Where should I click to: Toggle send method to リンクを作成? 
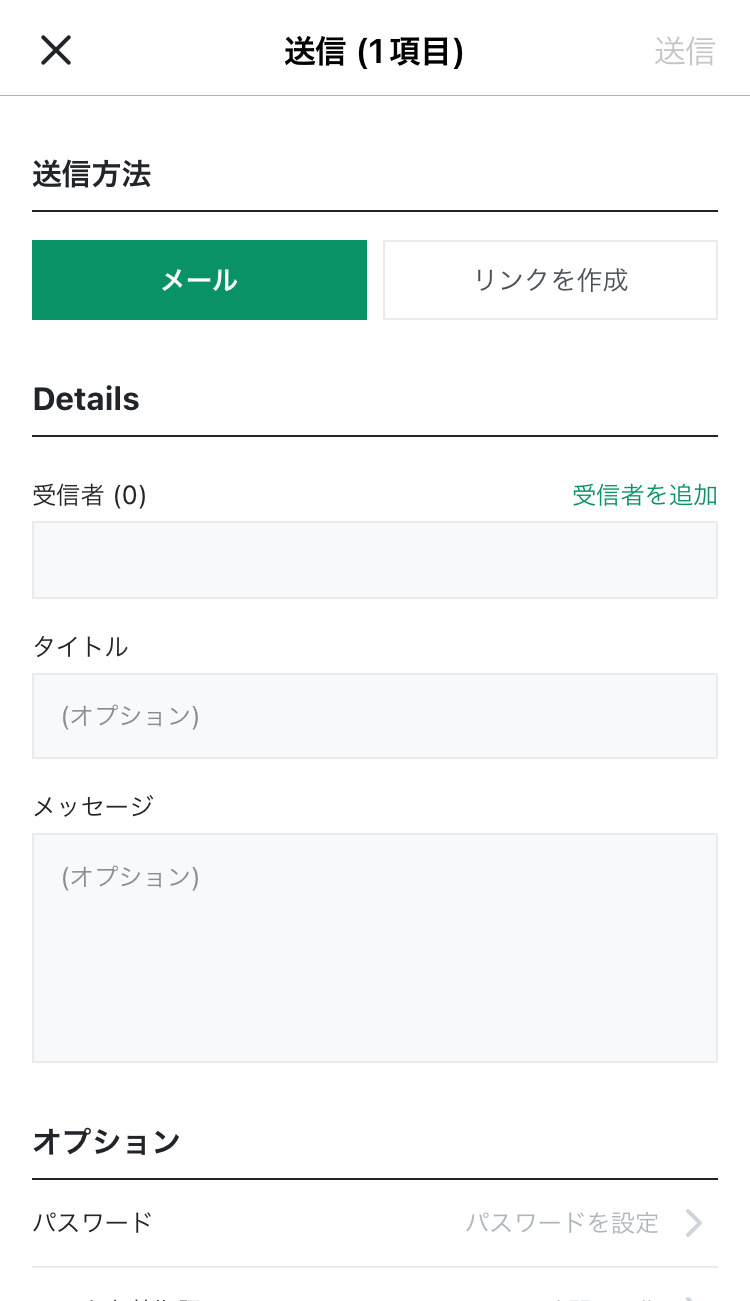[549, 280]
